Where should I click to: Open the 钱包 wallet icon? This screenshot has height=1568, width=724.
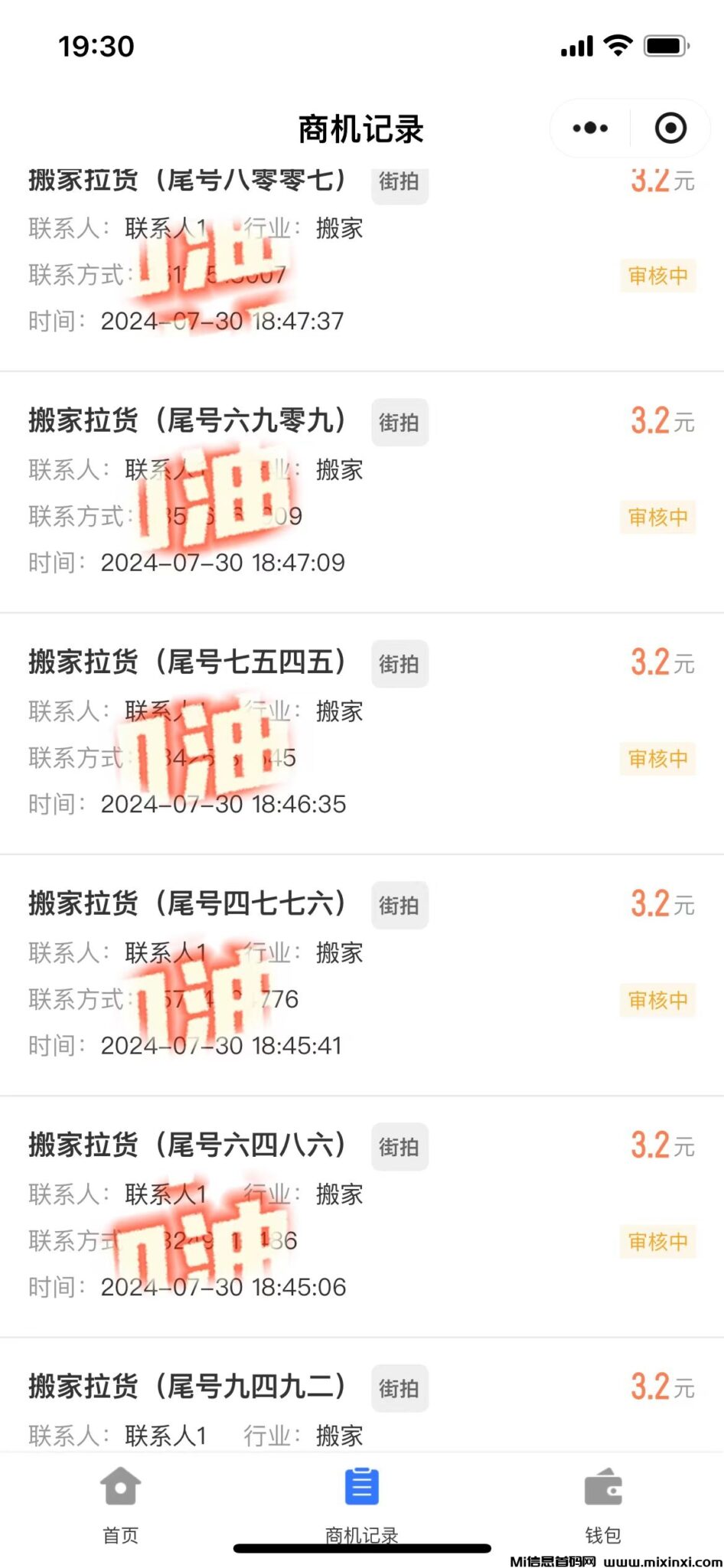click(604, 1485)
